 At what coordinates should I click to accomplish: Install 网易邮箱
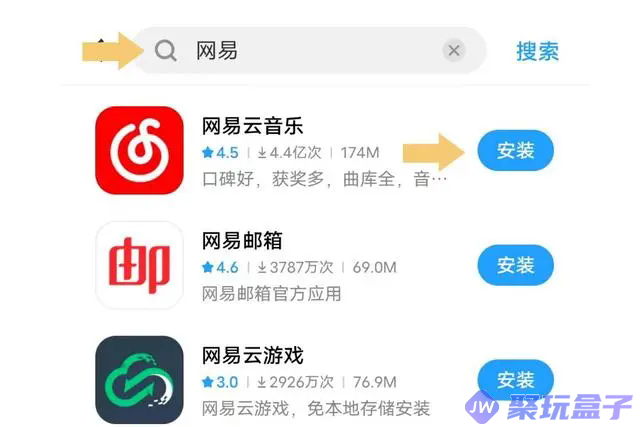pos(515,265)
